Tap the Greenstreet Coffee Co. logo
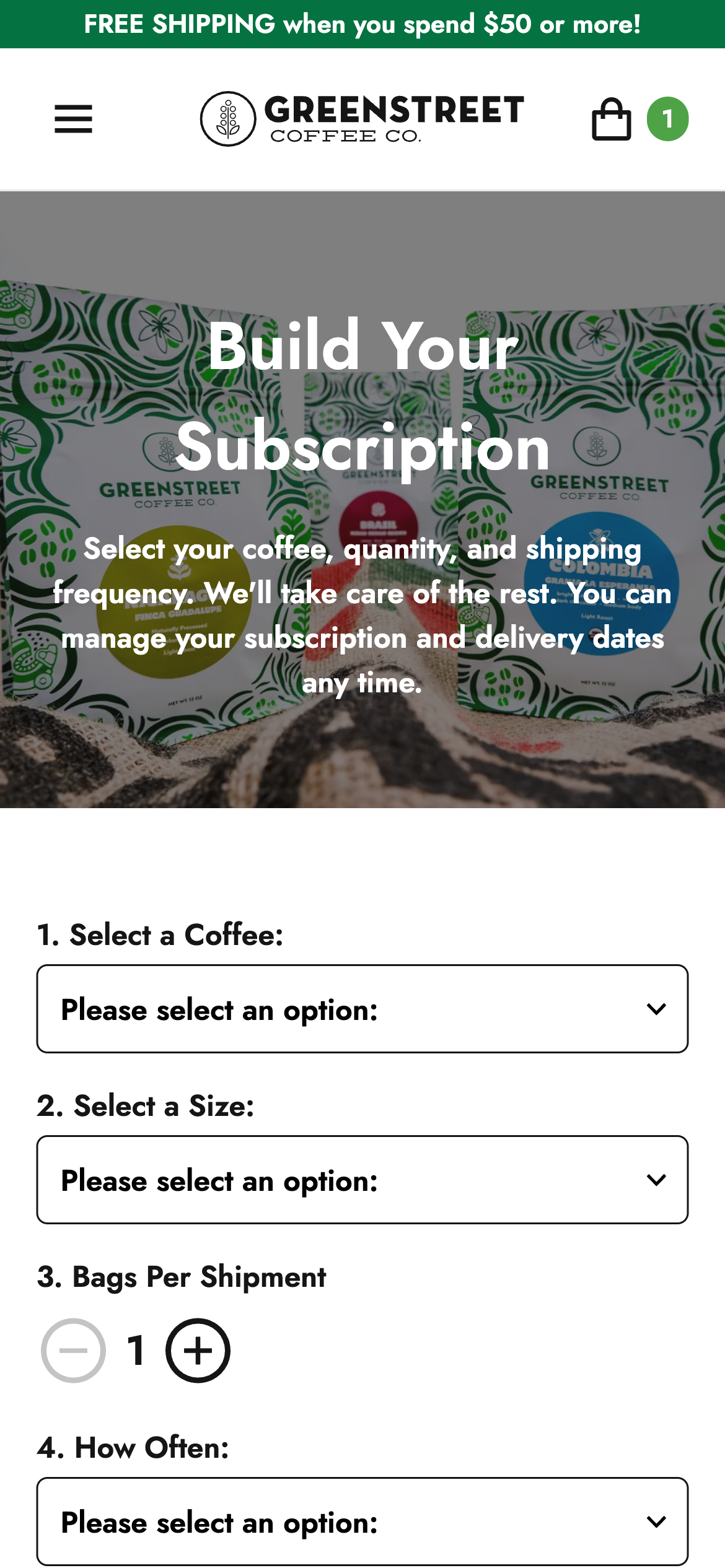The height and width of the screenshot is (1568, 725). point(362,119)
